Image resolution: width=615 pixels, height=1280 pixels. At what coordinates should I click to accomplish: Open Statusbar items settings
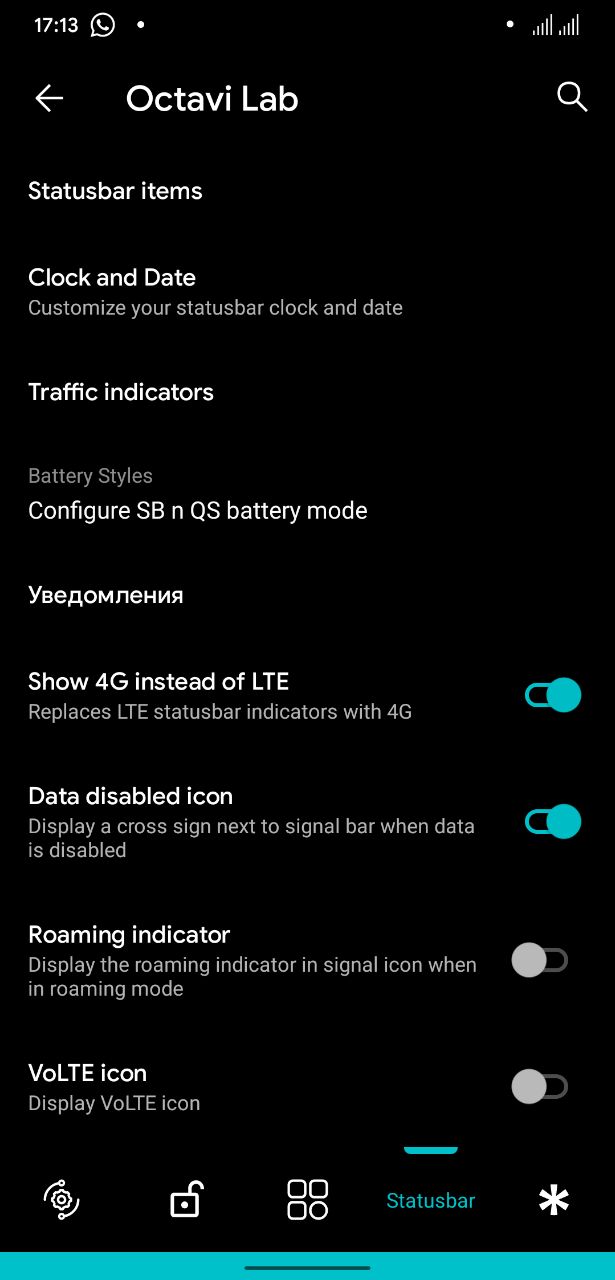point(115,191)
